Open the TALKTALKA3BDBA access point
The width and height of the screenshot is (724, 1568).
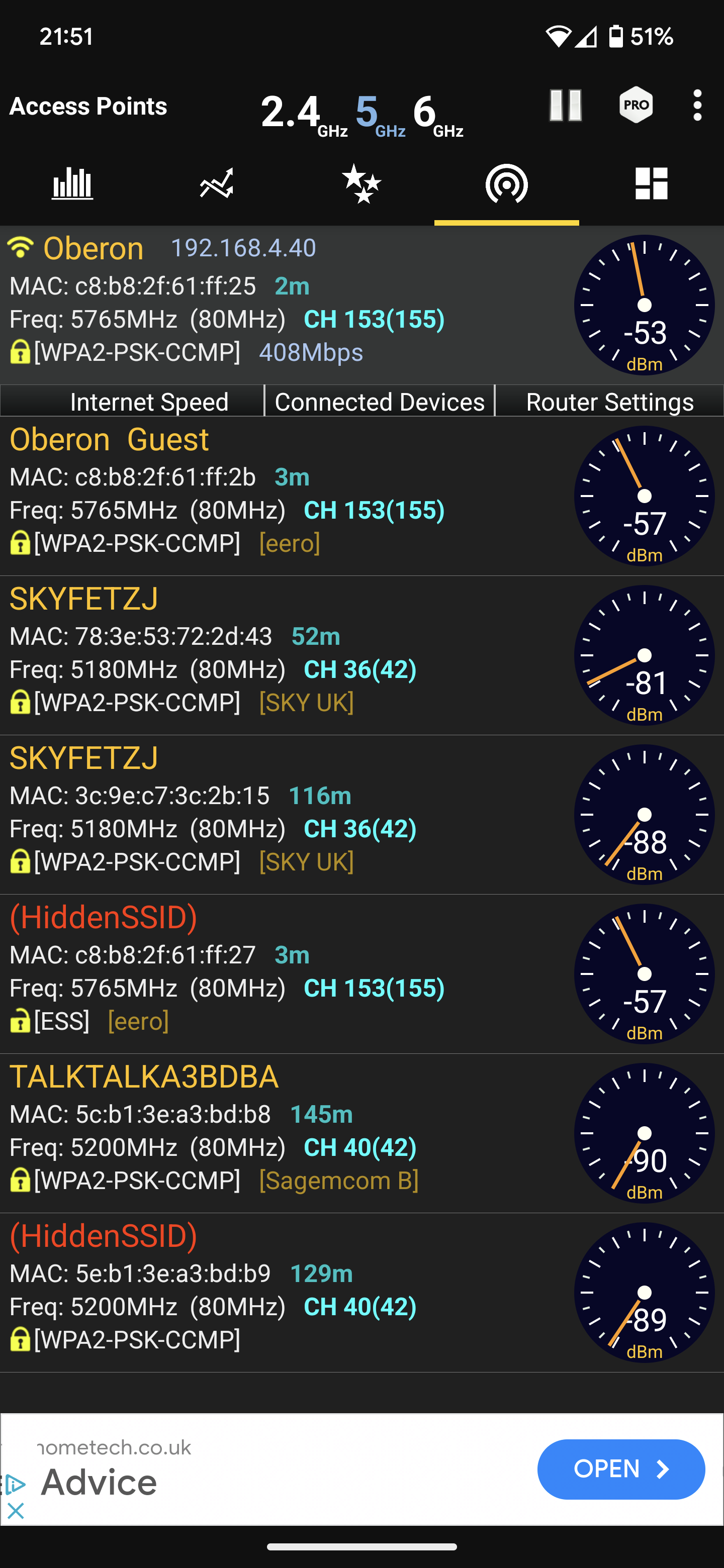274,1133
